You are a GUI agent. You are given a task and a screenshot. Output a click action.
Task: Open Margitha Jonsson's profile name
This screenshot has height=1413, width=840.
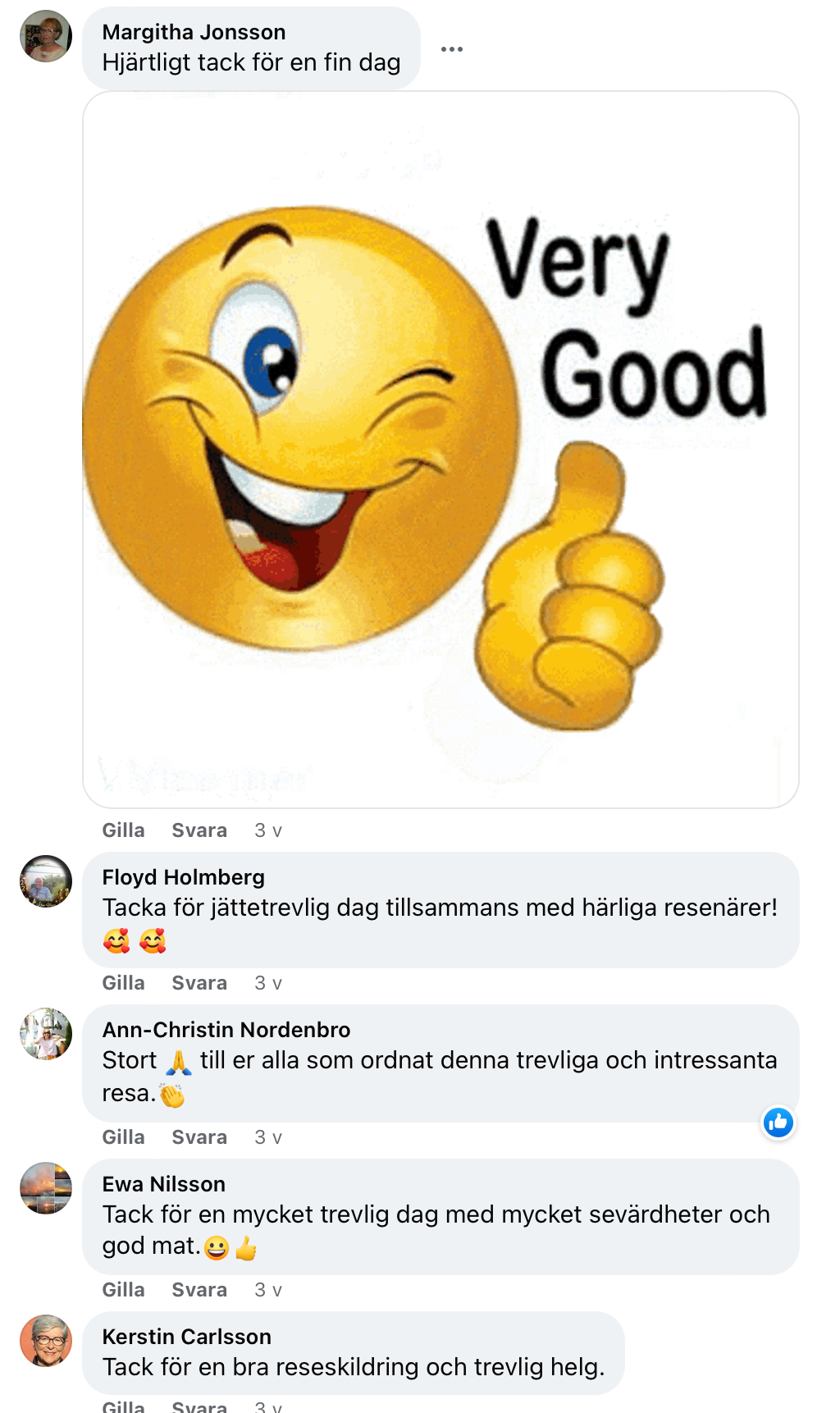coord(194,32)
